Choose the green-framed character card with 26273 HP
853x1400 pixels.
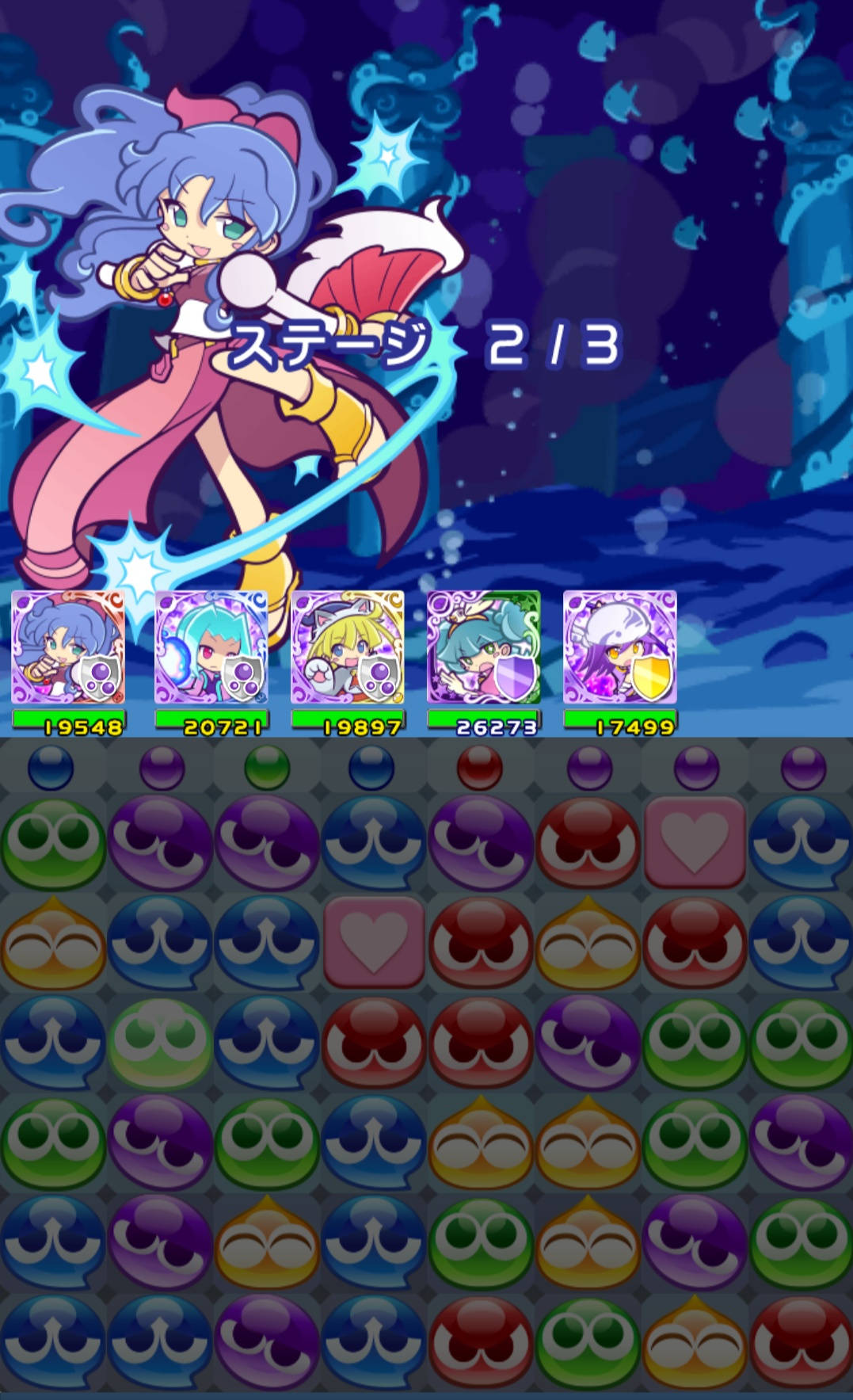click(x=483, y=647)
